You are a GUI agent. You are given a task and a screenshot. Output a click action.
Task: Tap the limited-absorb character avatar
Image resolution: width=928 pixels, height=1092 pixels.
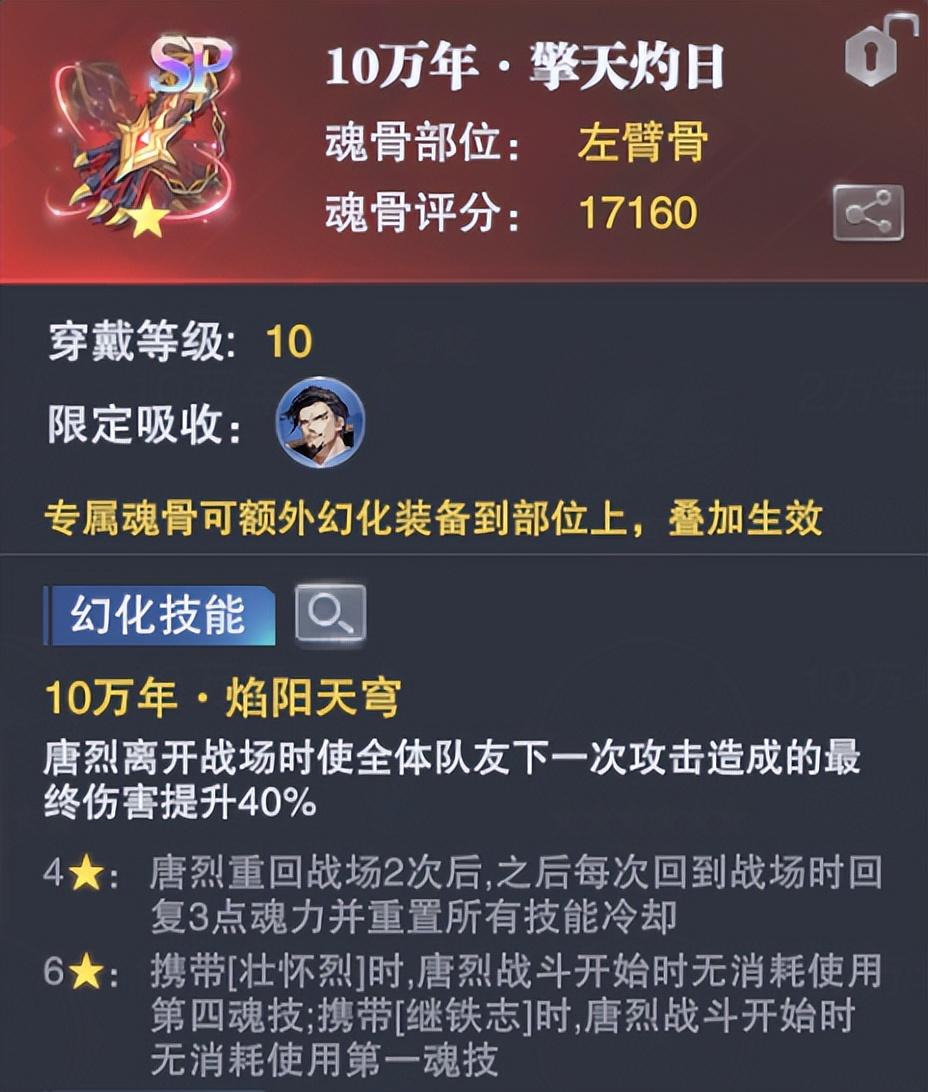pyautogui.click(x=320, y=422)
